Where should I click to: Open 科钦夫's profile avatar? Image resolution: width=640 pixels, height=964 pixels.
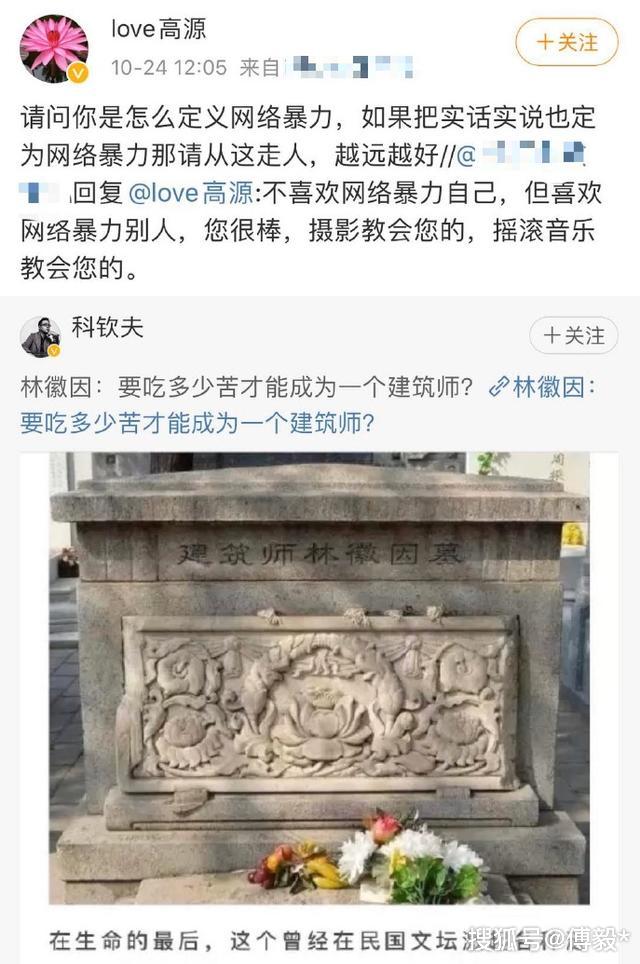pos(40,337)
